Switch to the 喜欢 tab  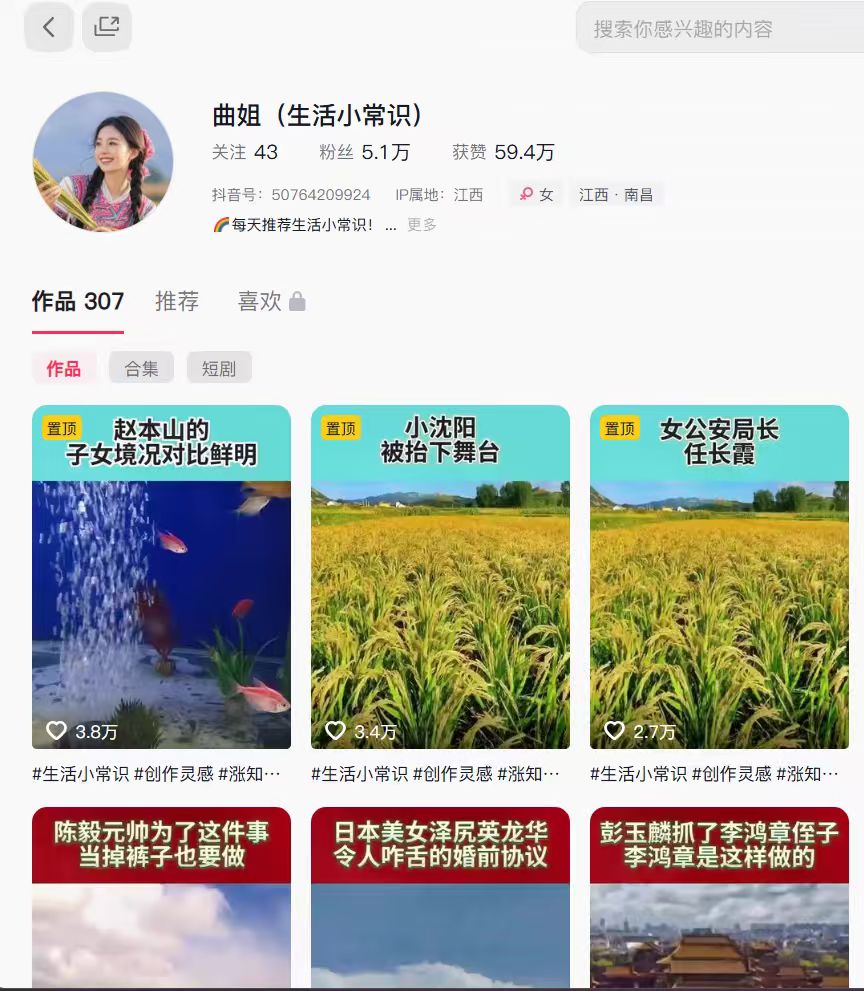pos(270,301)
